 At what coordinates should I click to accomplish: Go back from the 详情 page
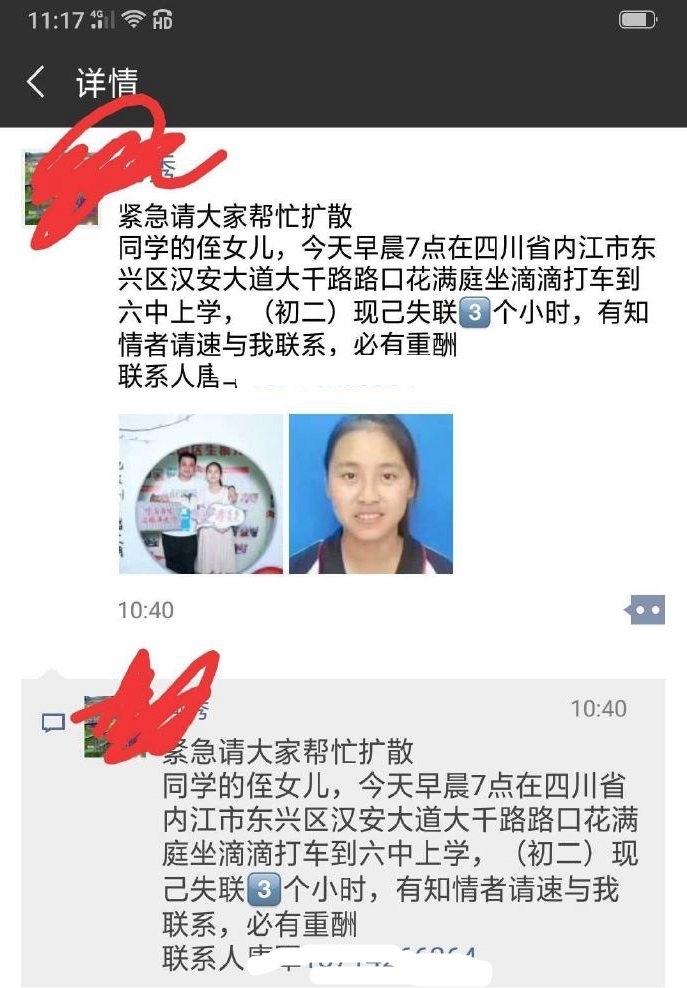point(36,82)
